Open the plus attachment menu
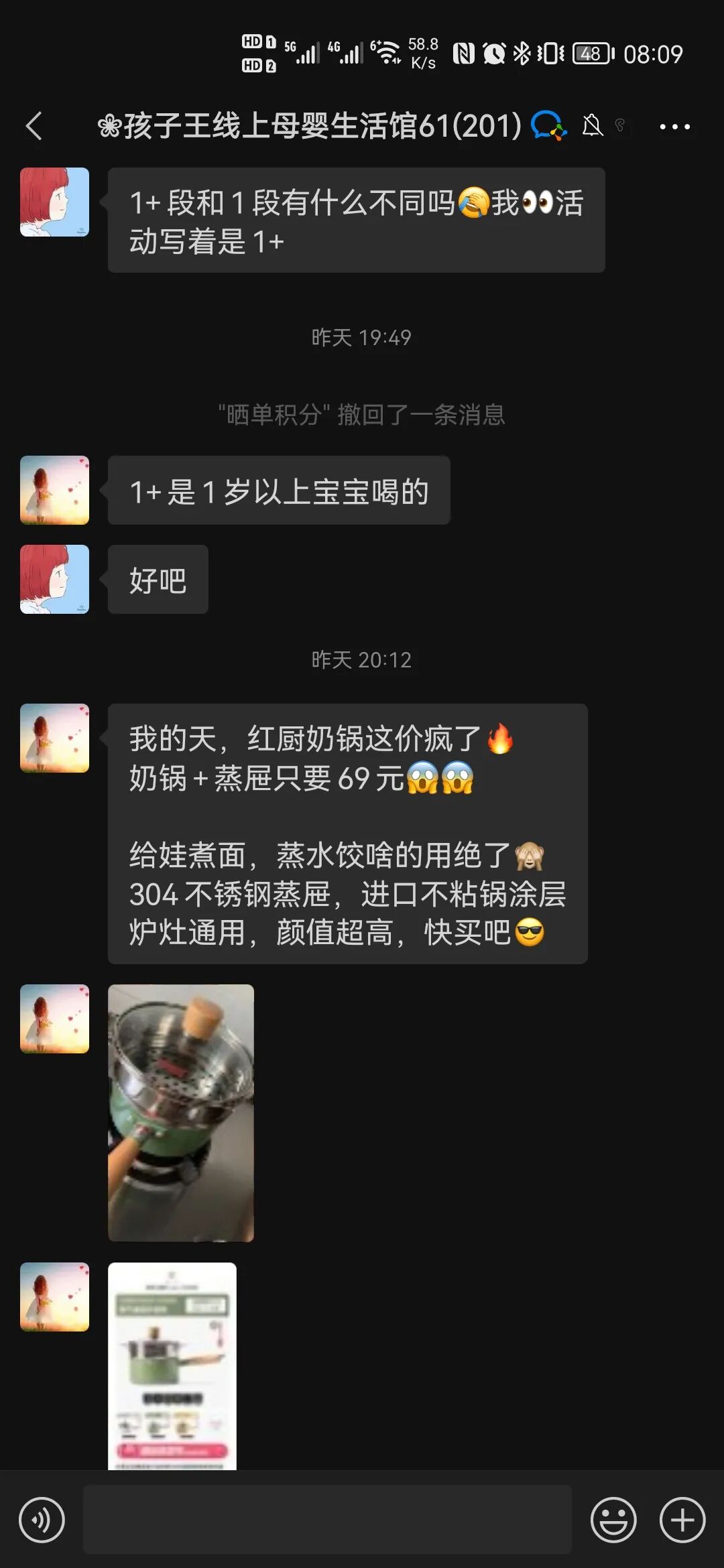Viewport: 724px width, 1568px height. 682,1520
